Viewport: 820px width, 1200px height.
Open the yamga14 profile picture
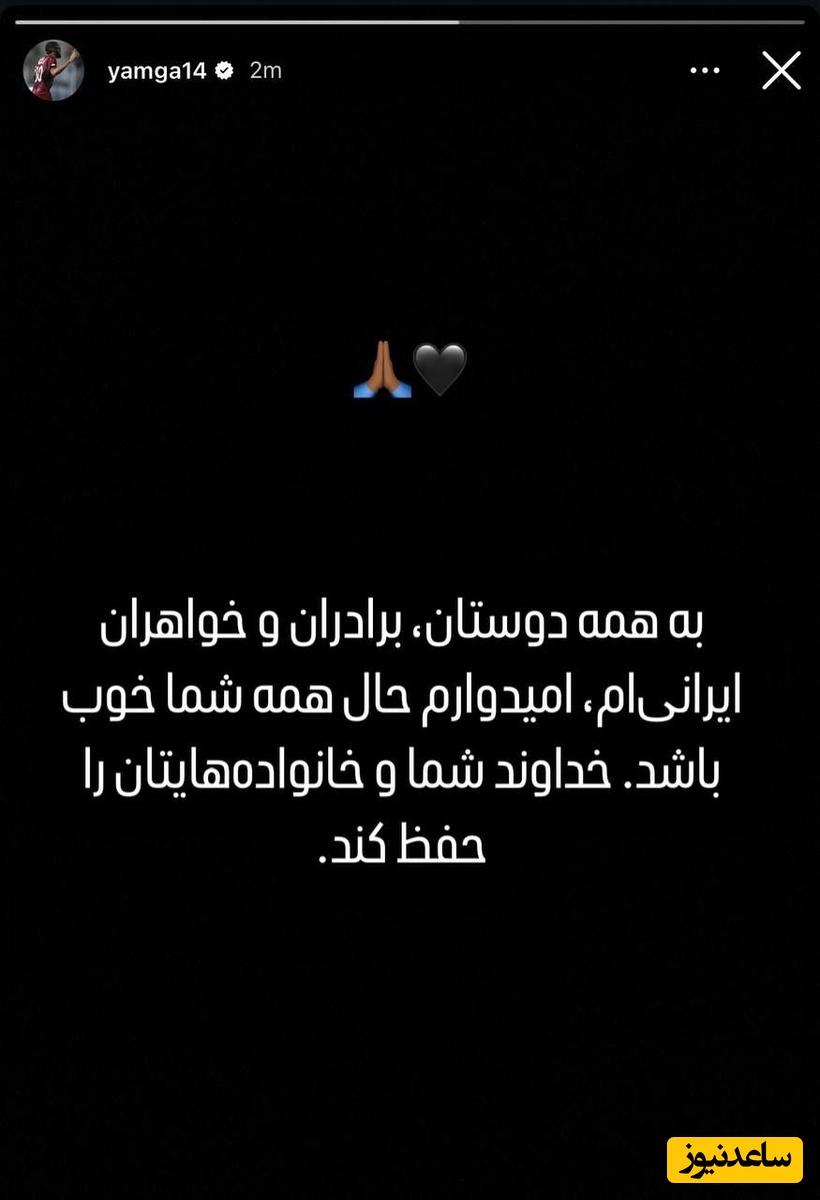pyautogui.click(x=53, y=71)
